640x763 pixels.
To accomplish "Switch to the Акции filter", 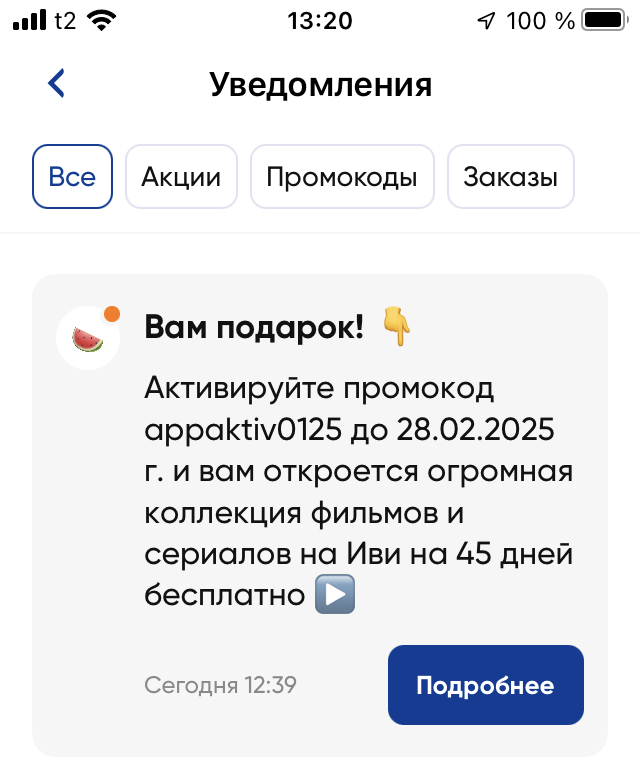I will click(181, 177).
